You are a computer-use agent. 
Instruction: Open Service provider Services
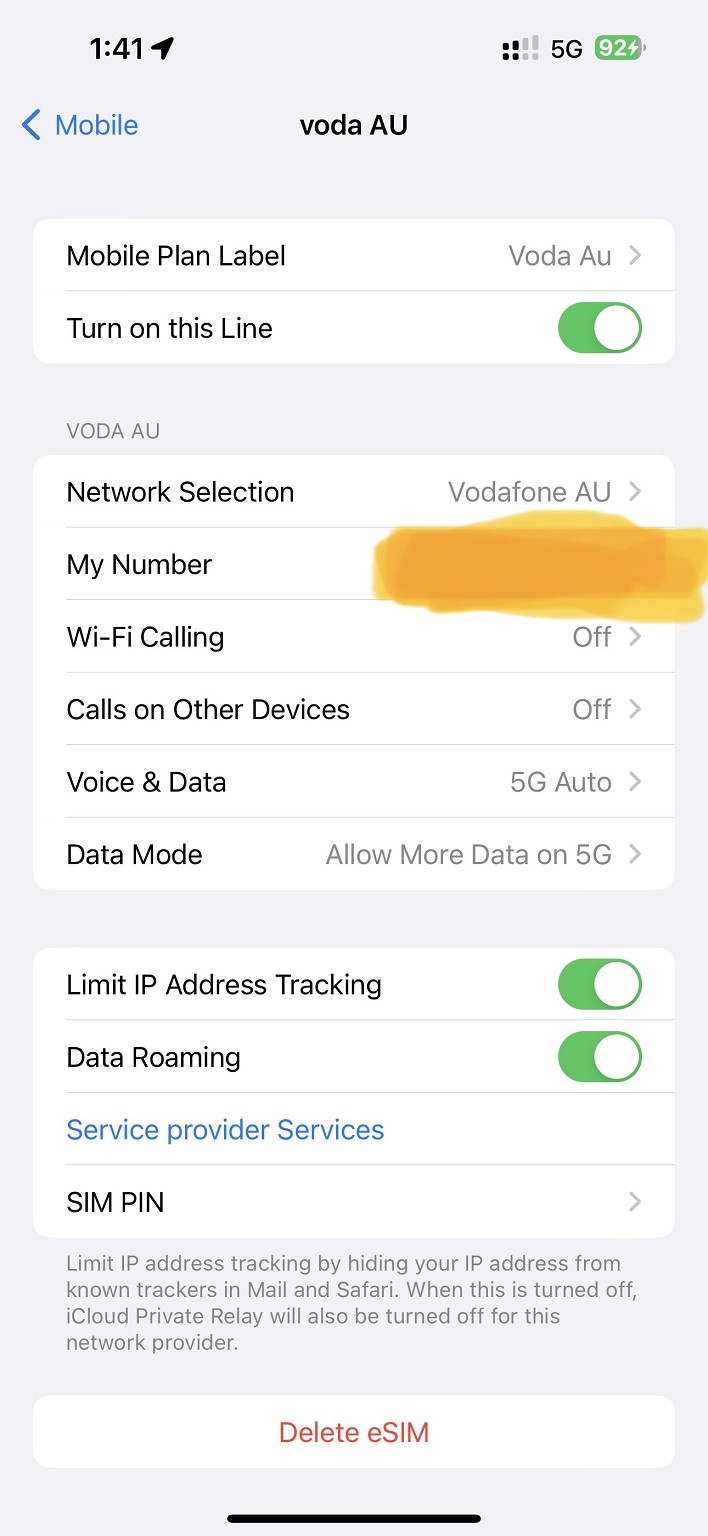[x=226, y=1130]
